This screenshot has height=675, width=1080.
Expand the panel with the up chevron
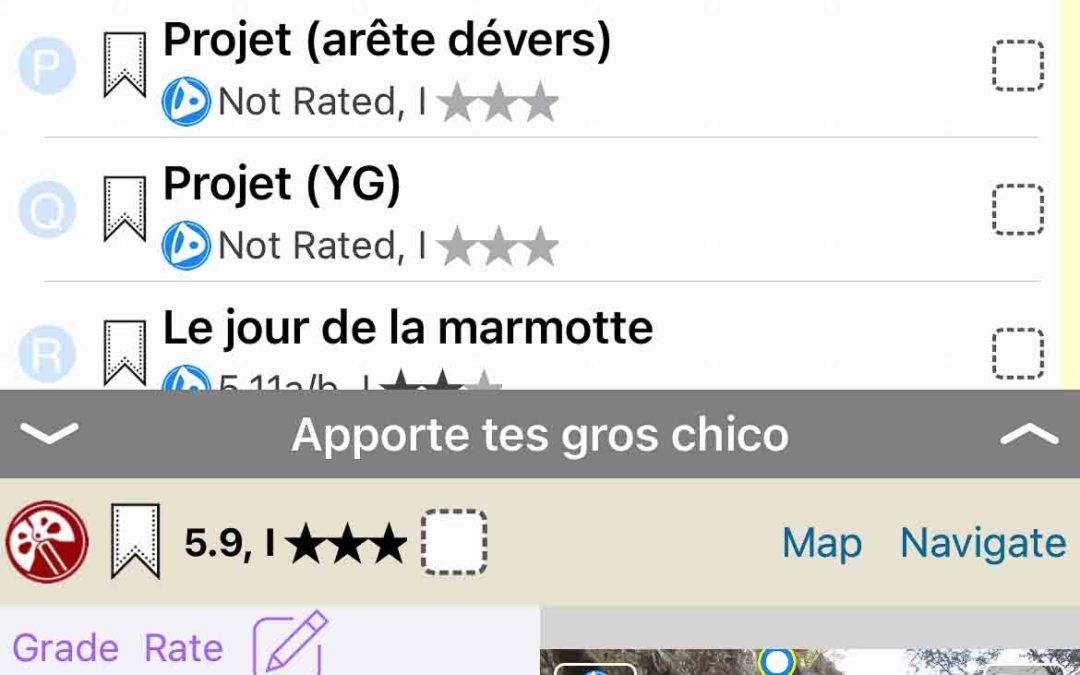(x=1029, y=434)
